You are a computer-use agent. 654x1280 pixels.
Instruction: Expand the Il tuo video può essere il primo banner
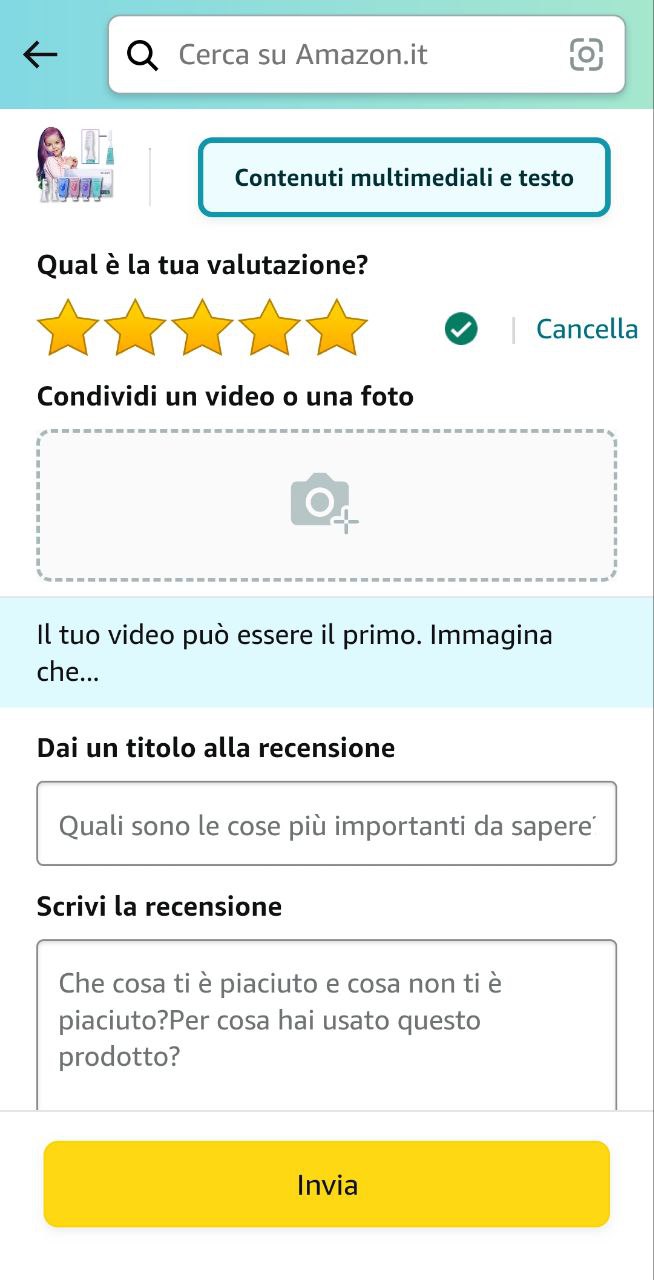click(x=326, y=653)
